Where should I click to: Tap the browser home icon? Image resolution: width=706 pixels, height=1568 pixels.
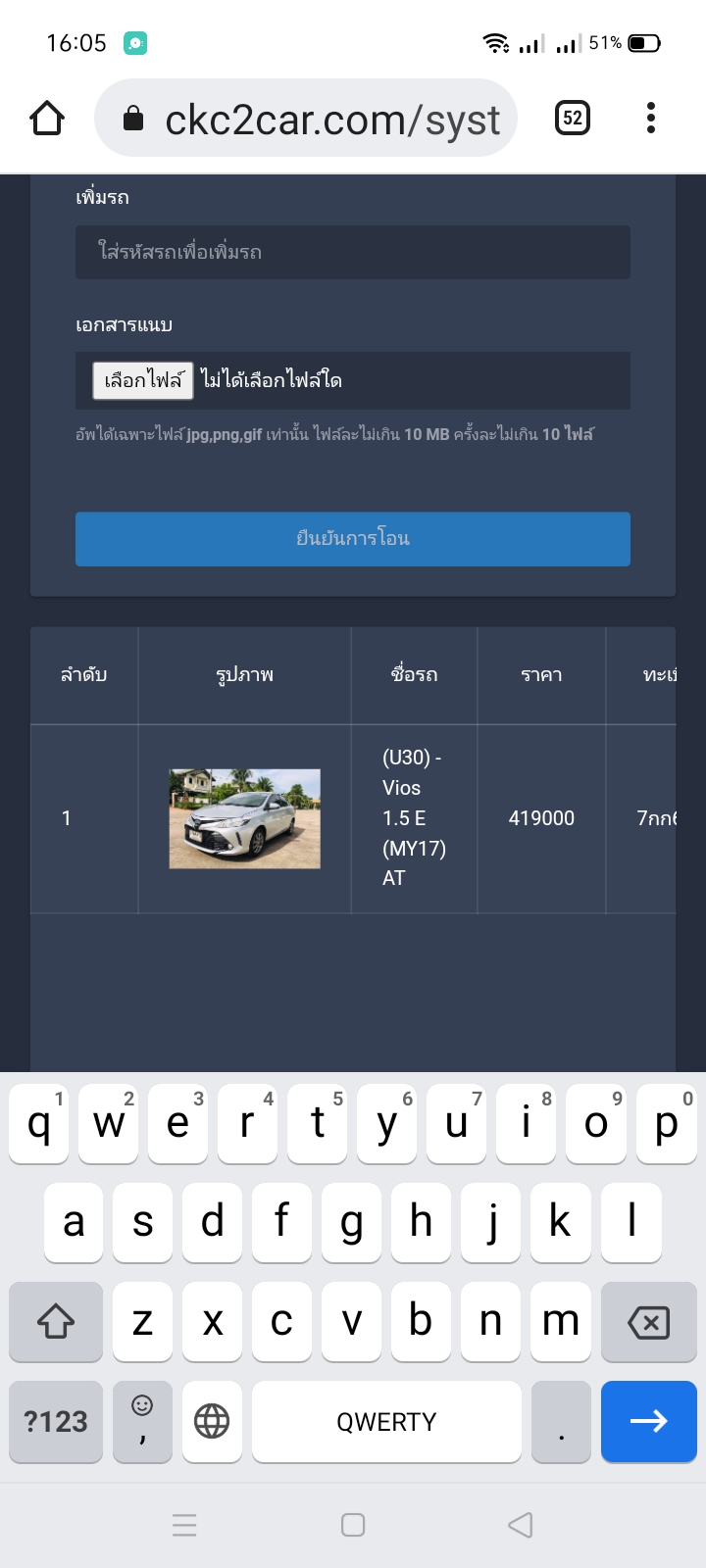coord(47,119)
